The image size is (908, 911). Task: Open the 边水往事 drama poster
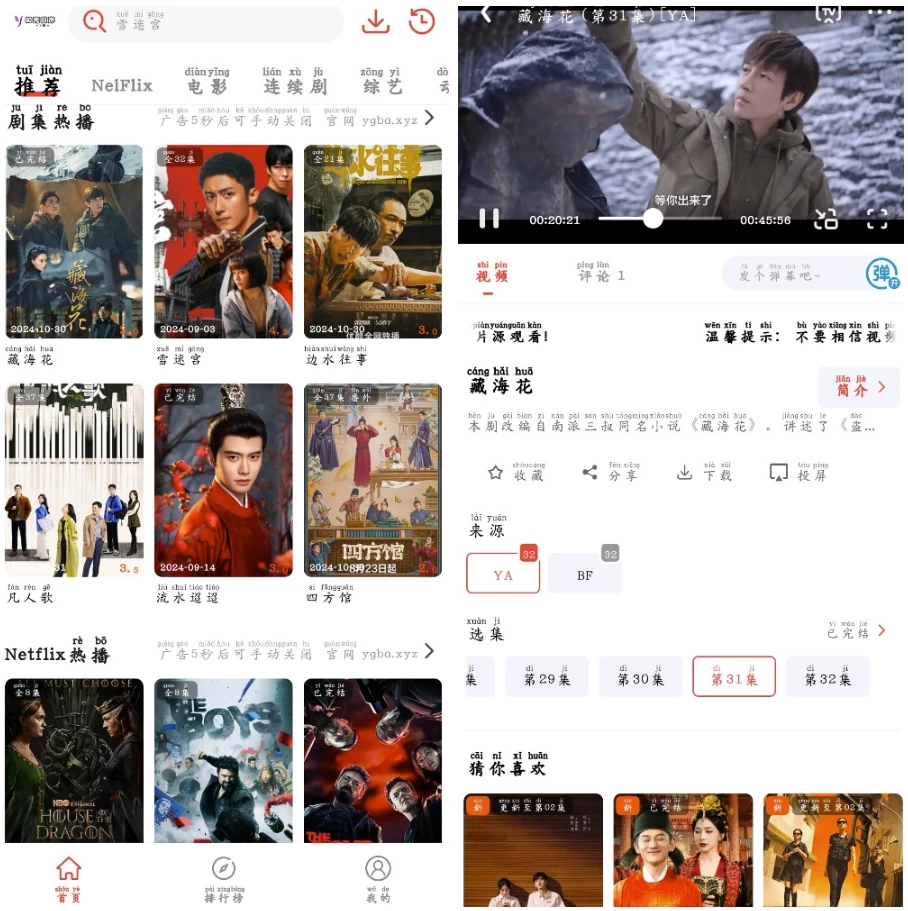[372, 242]
